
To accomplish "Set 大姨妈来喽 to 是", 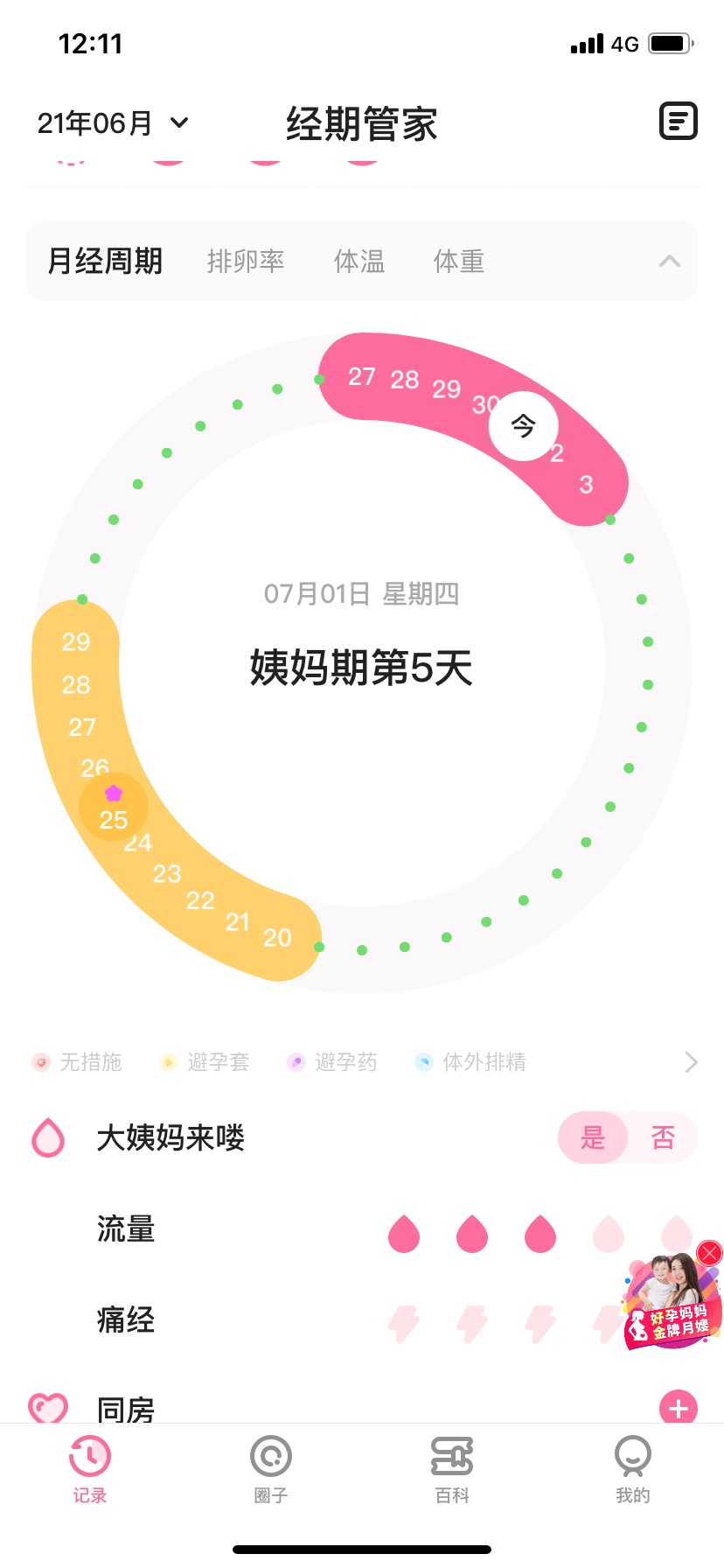I will 593,1137.
